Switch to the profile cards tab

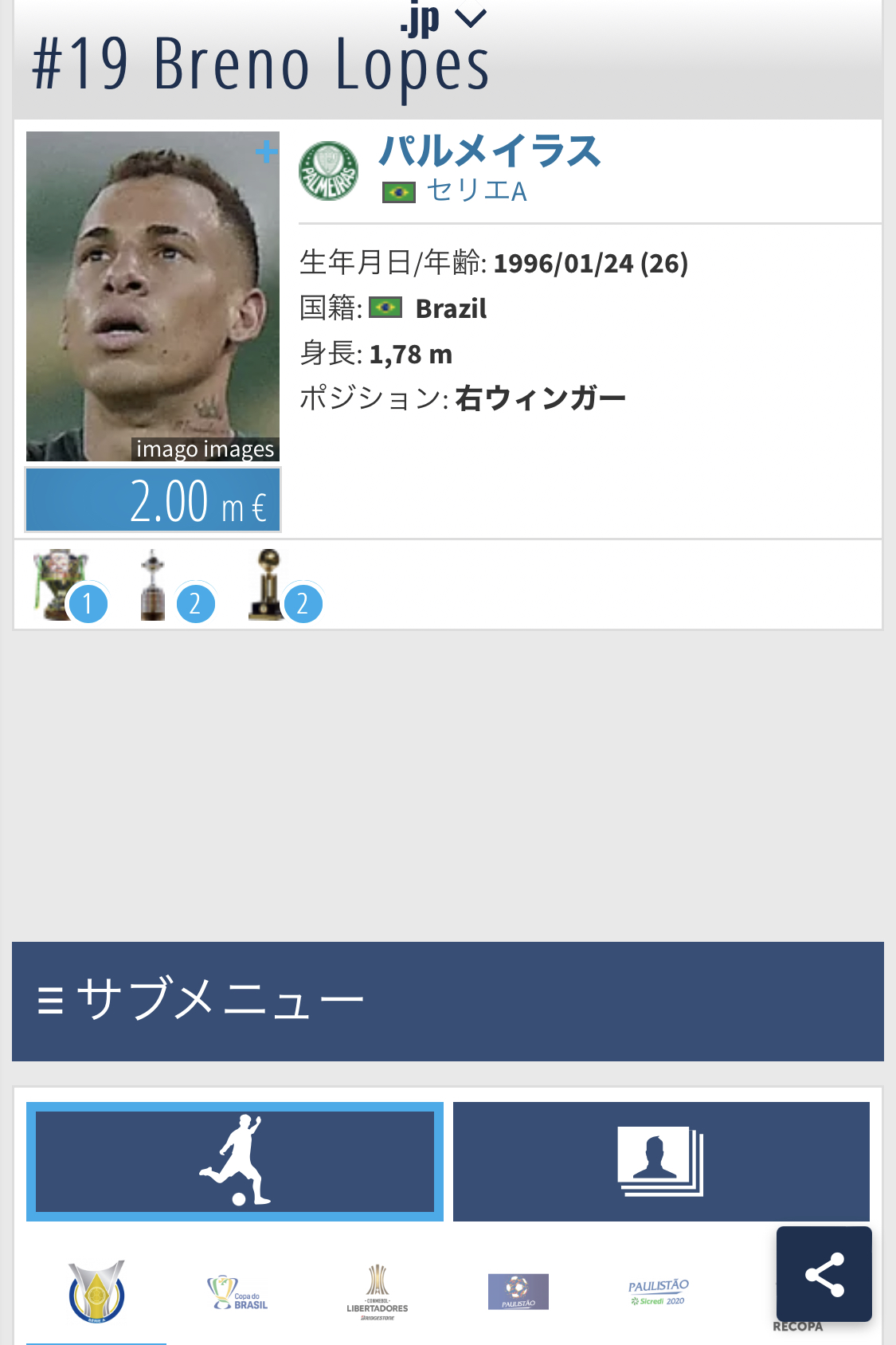(x=660, y=1161)
